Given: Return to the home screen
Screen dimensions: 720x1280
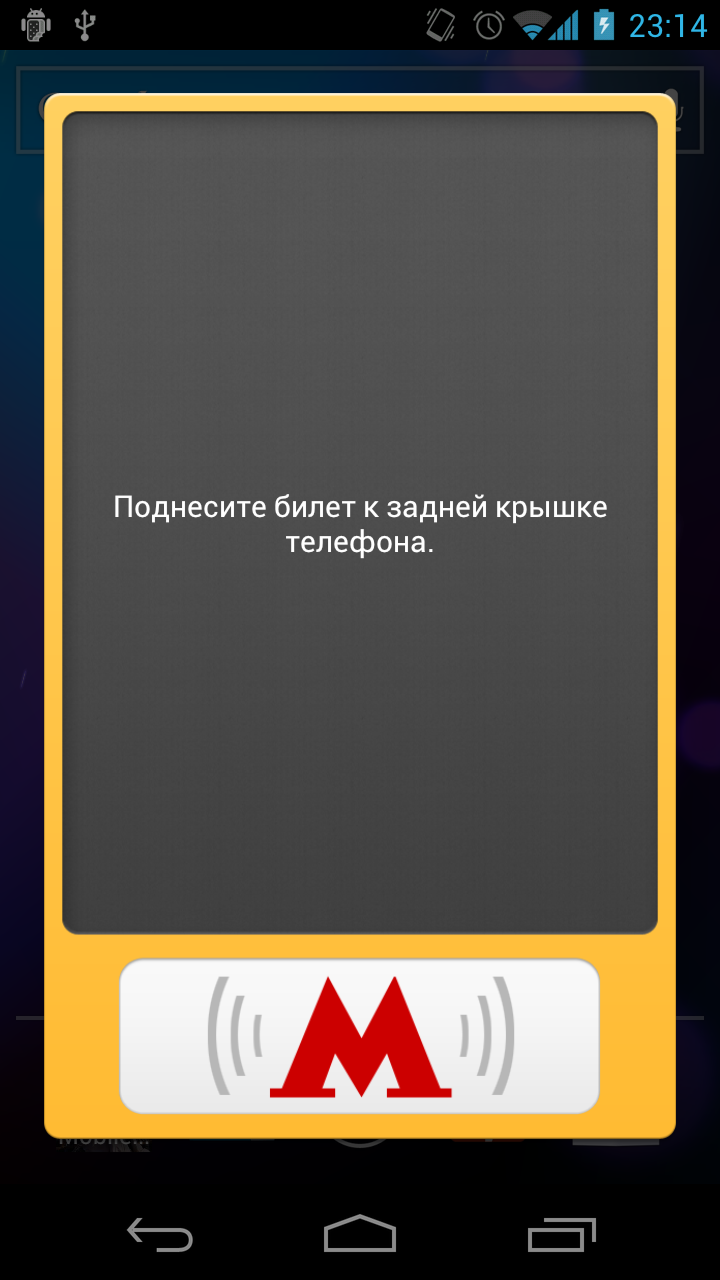Looking at the screenshot, I should pos(360,1234).
